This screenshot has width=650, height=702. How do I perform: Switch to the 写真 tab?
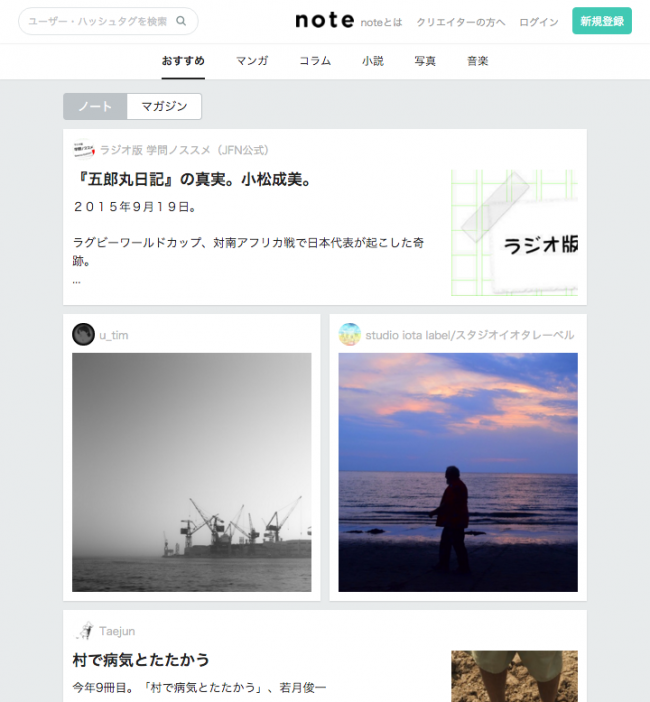pyautogui.click(x=425, y=61)
